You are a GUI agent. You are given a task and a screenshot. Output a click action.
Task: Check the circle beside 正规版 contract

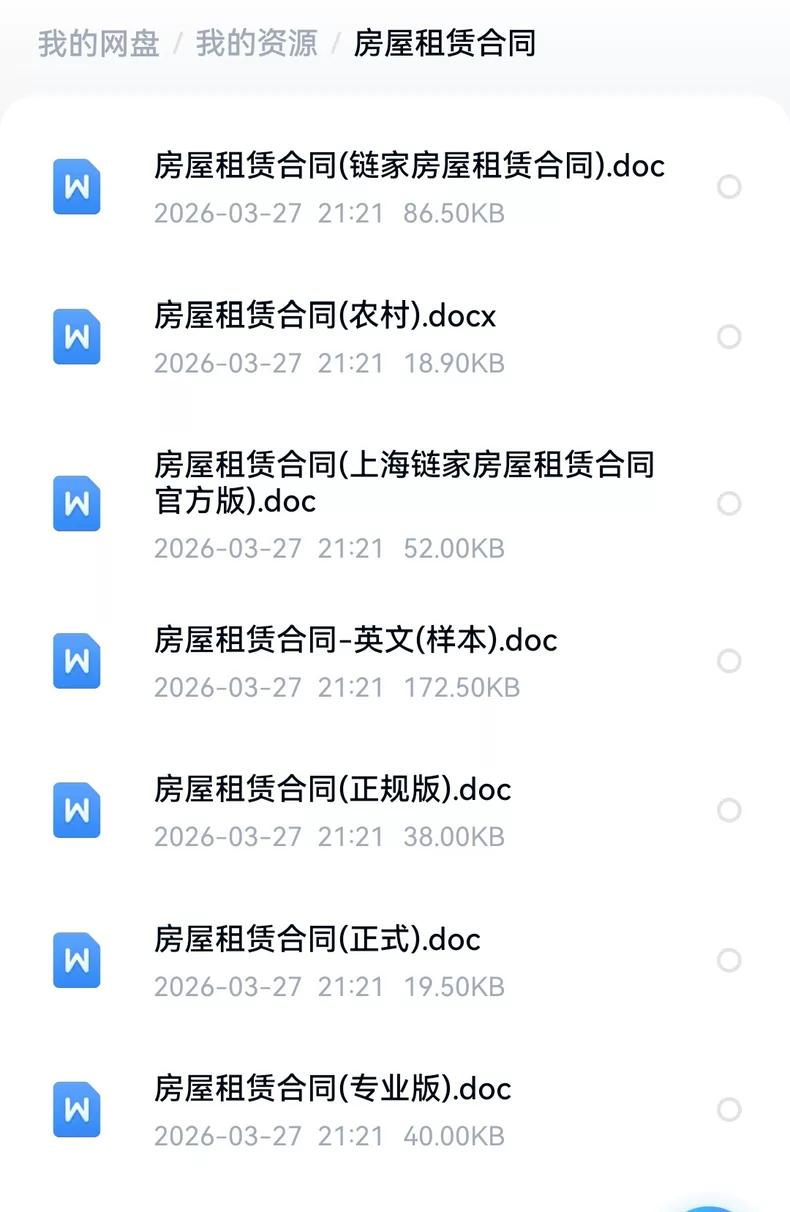click(x=729, y=810)
